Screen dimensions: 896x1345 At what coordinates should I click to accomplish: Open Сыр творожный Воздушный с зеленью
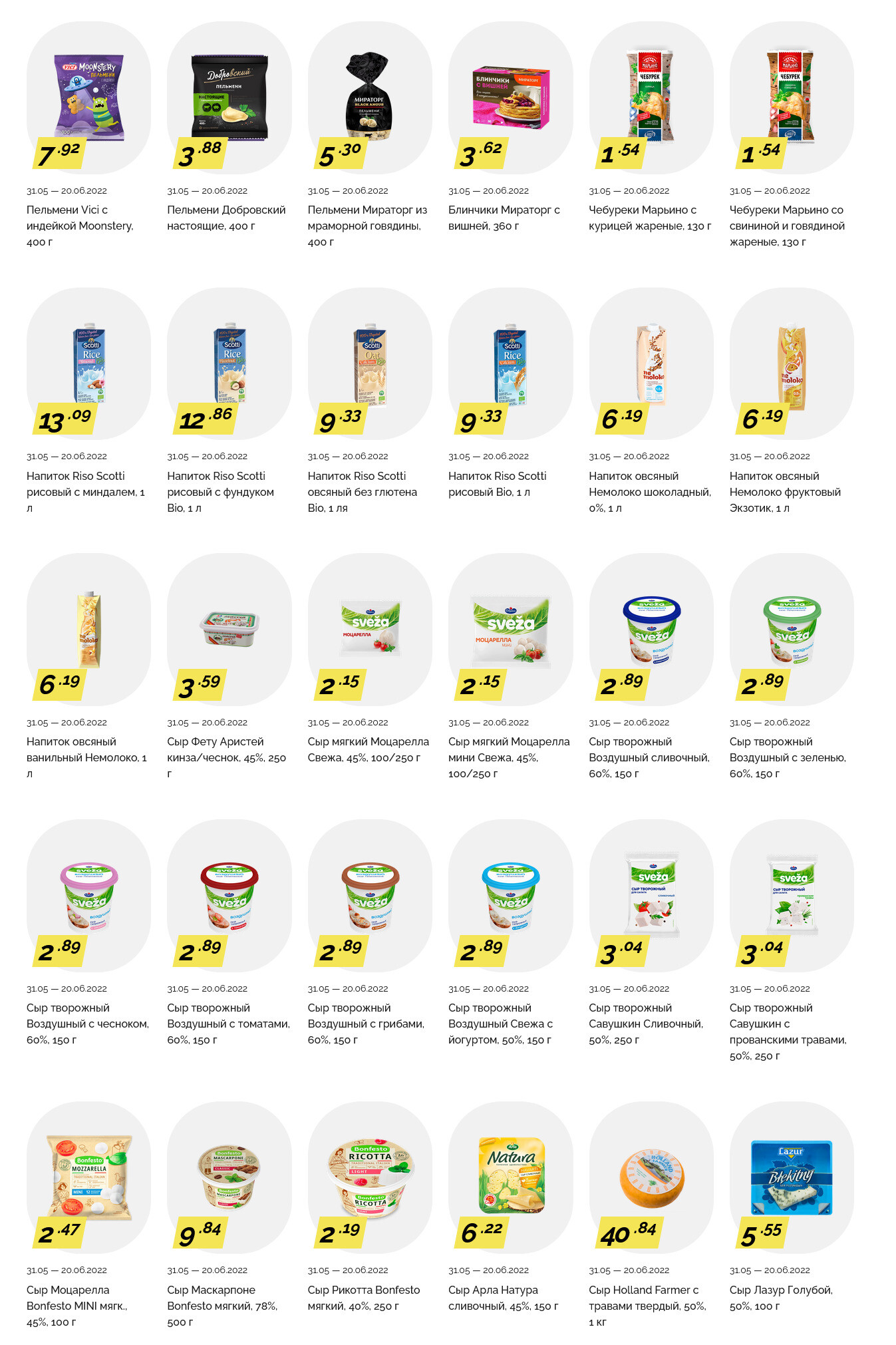[792, 629]
